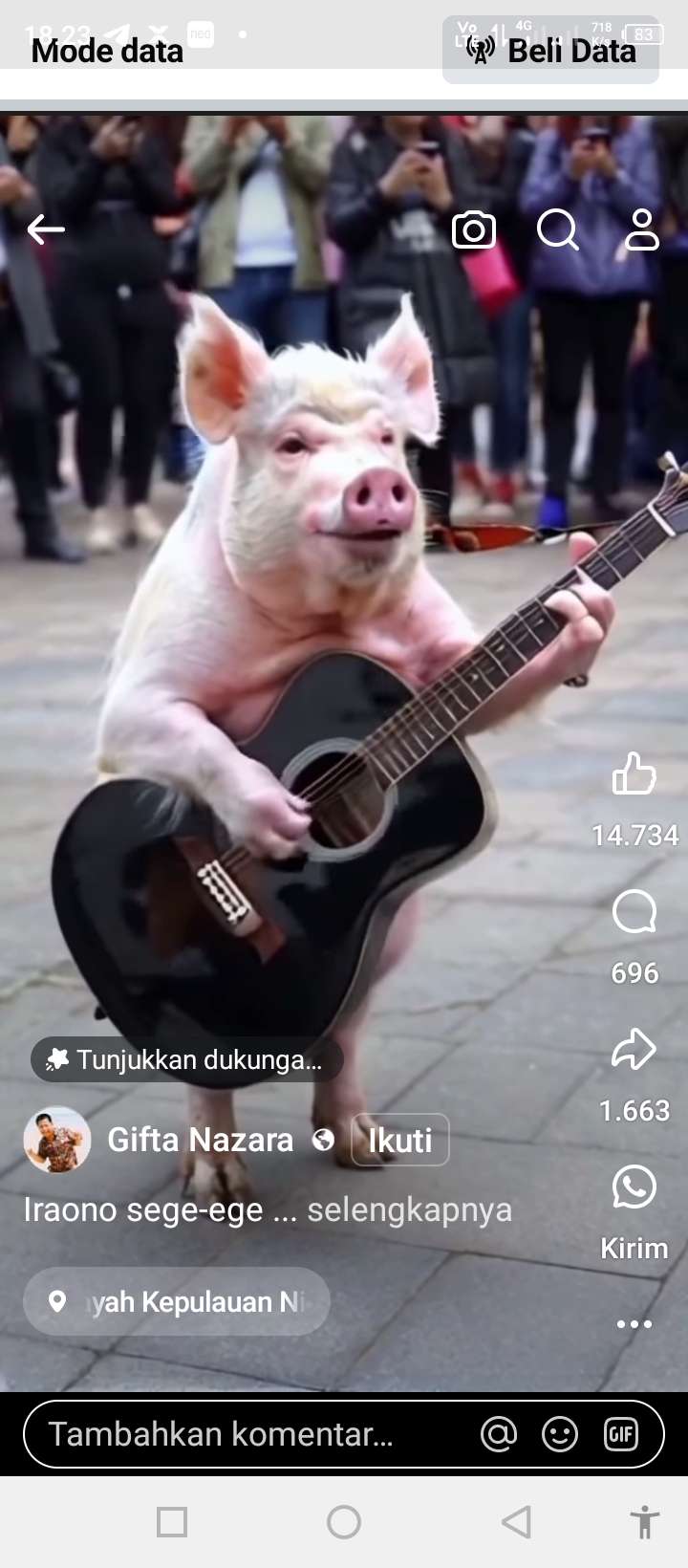Expand the caption with selengkapnya

pyautogui.click(x=409, y=1209)
